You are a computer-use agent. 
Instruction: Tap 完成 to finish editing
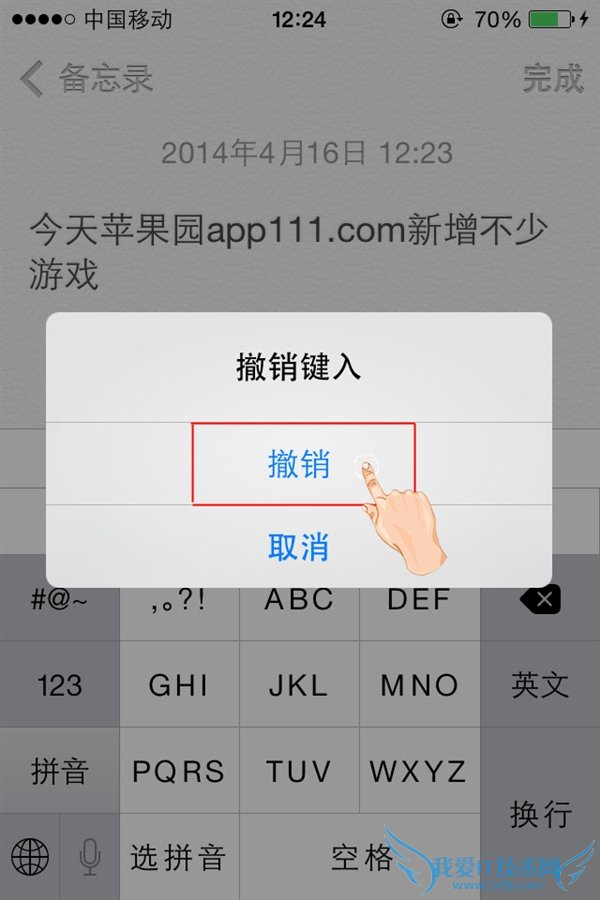pyautogui.click(x=552, y=78)
